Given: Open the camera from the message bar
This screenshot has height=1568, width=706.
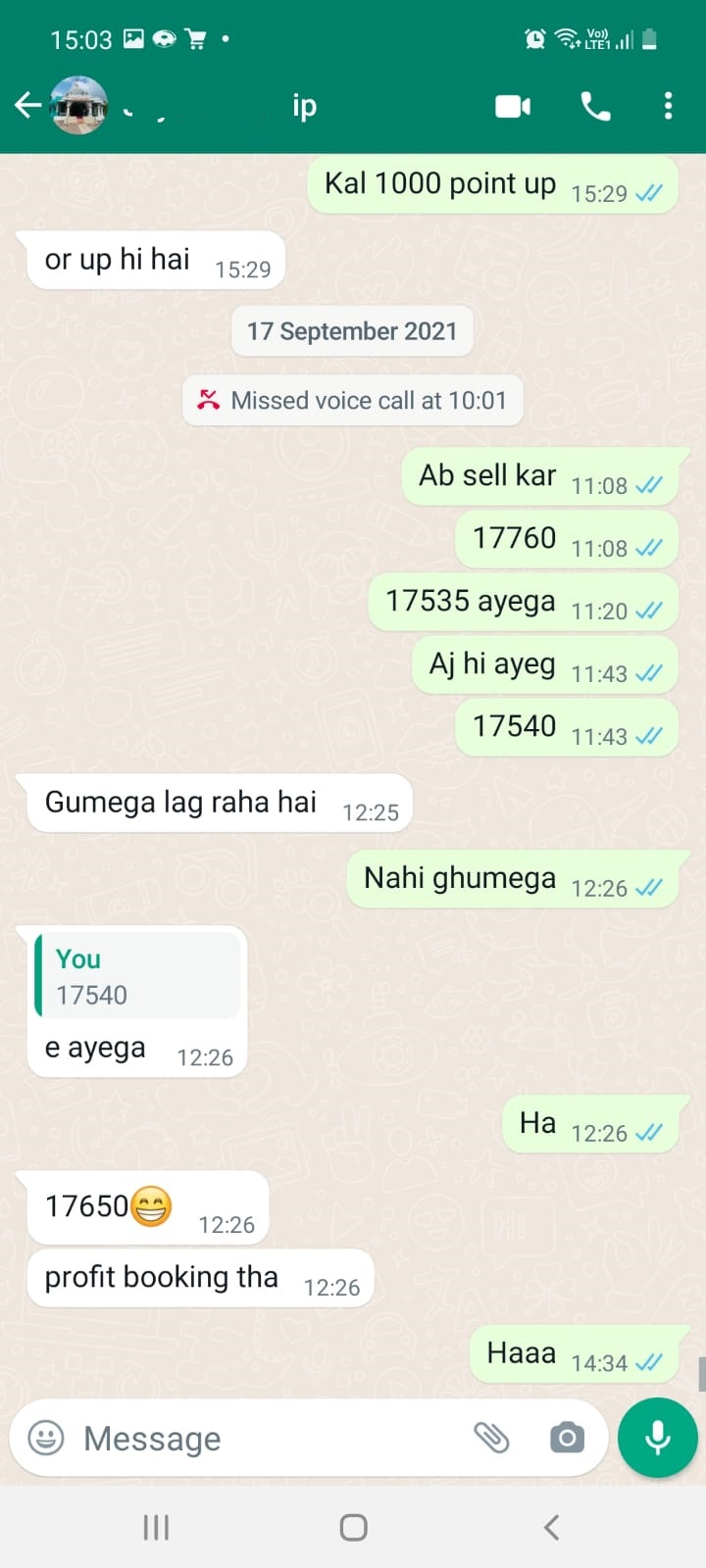Looking at the screenshot, I should point(567,1438).
